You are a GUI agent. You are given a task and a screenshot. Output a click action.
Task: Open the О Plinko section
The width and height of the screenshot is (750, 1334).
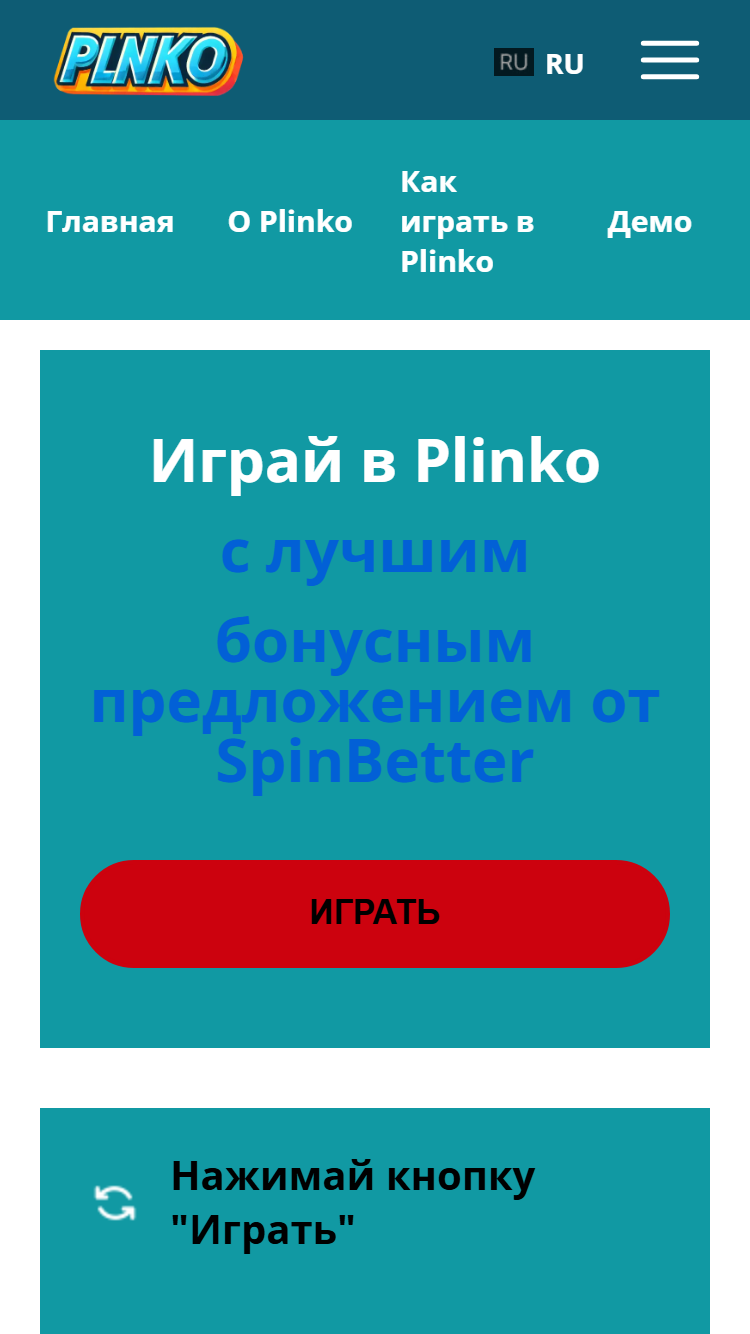[x=290, y=221]
